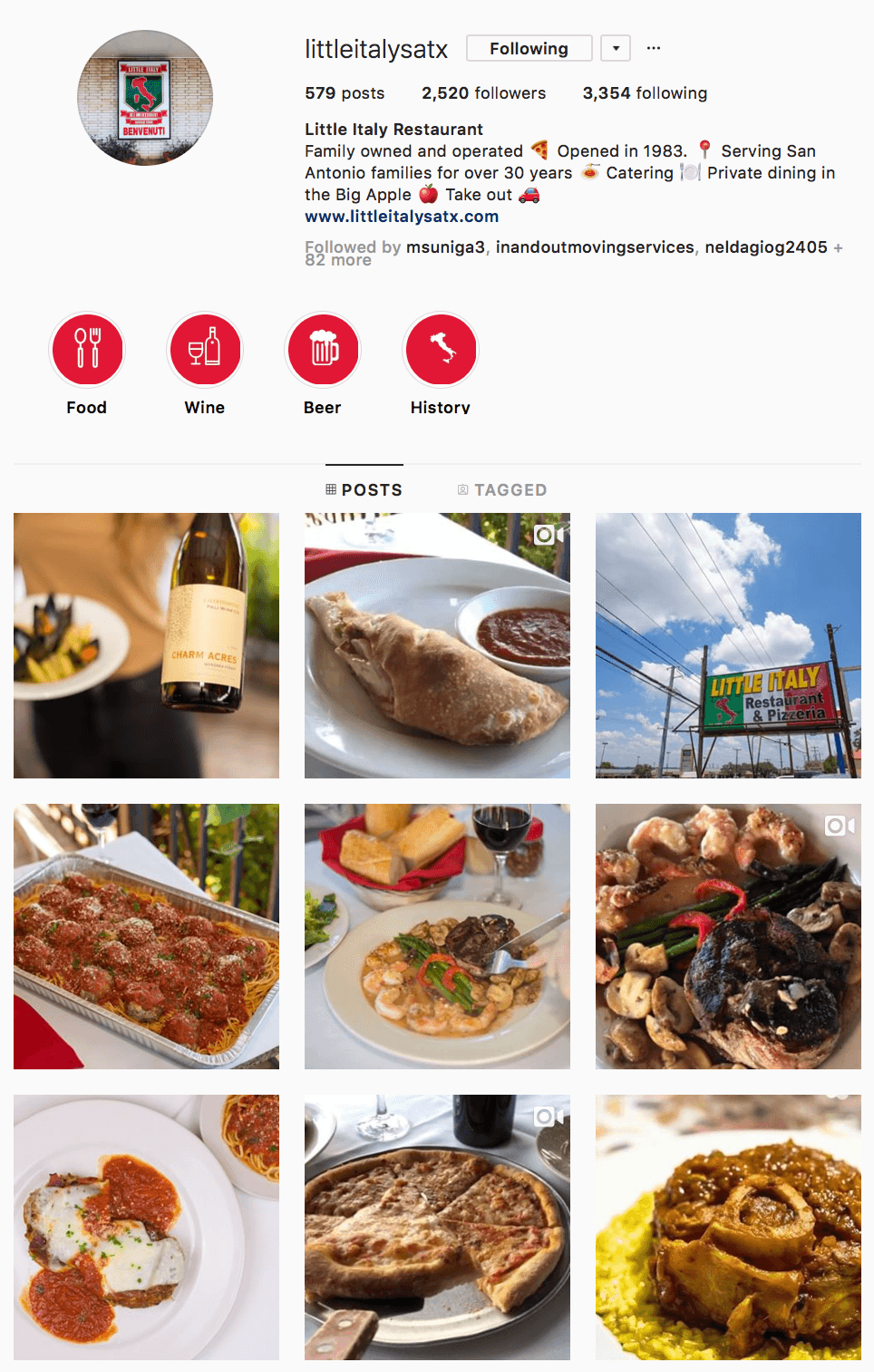The width and height of the screenshot is (874, 1372).
Task: View the 3,354 following list
Action: coord(645,93)
